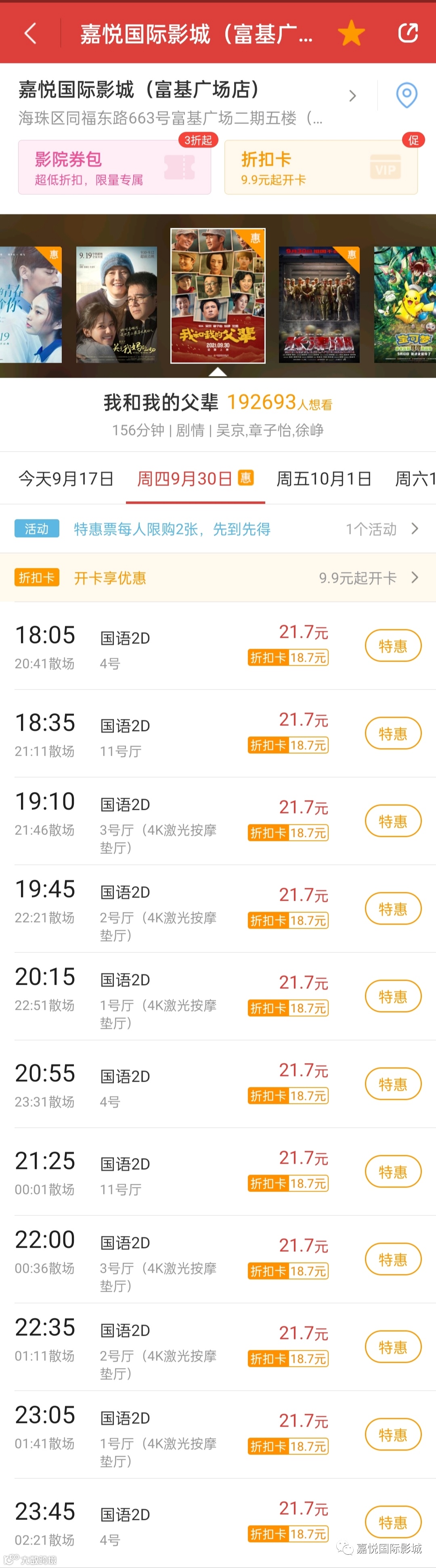Pick 特惠 for the 22:35 showing
Viewport: 436px width, 1568px height.
(393, 1347)
